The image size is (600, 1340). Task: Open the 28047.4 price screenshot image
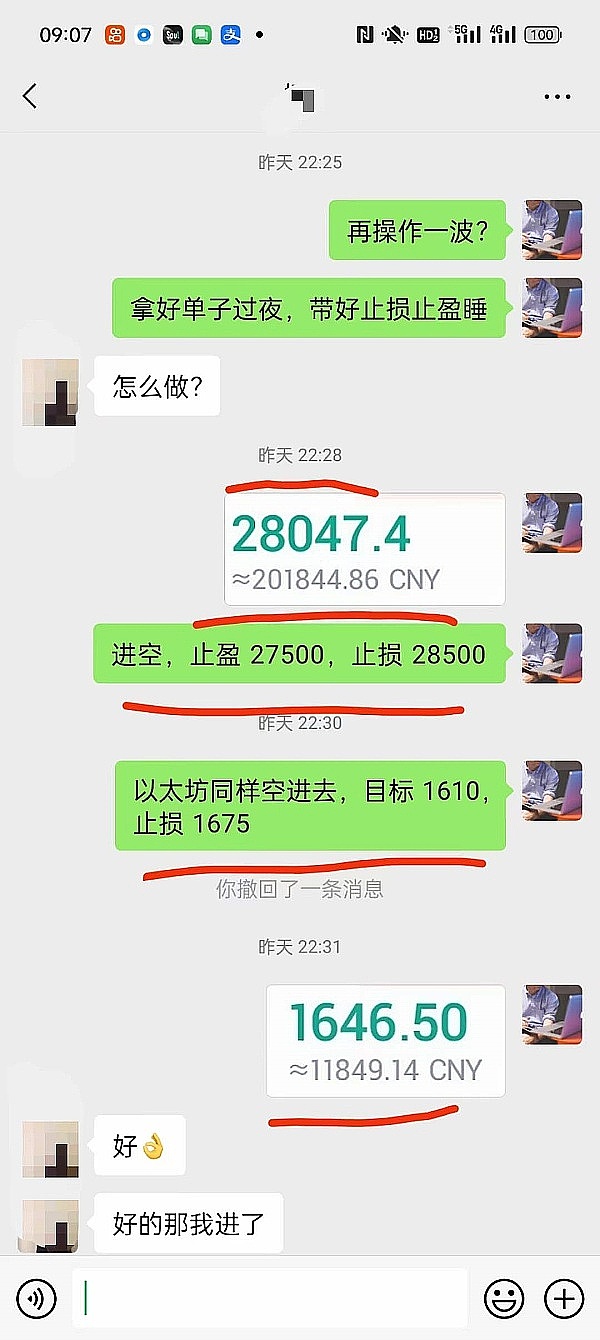[364, 549]
